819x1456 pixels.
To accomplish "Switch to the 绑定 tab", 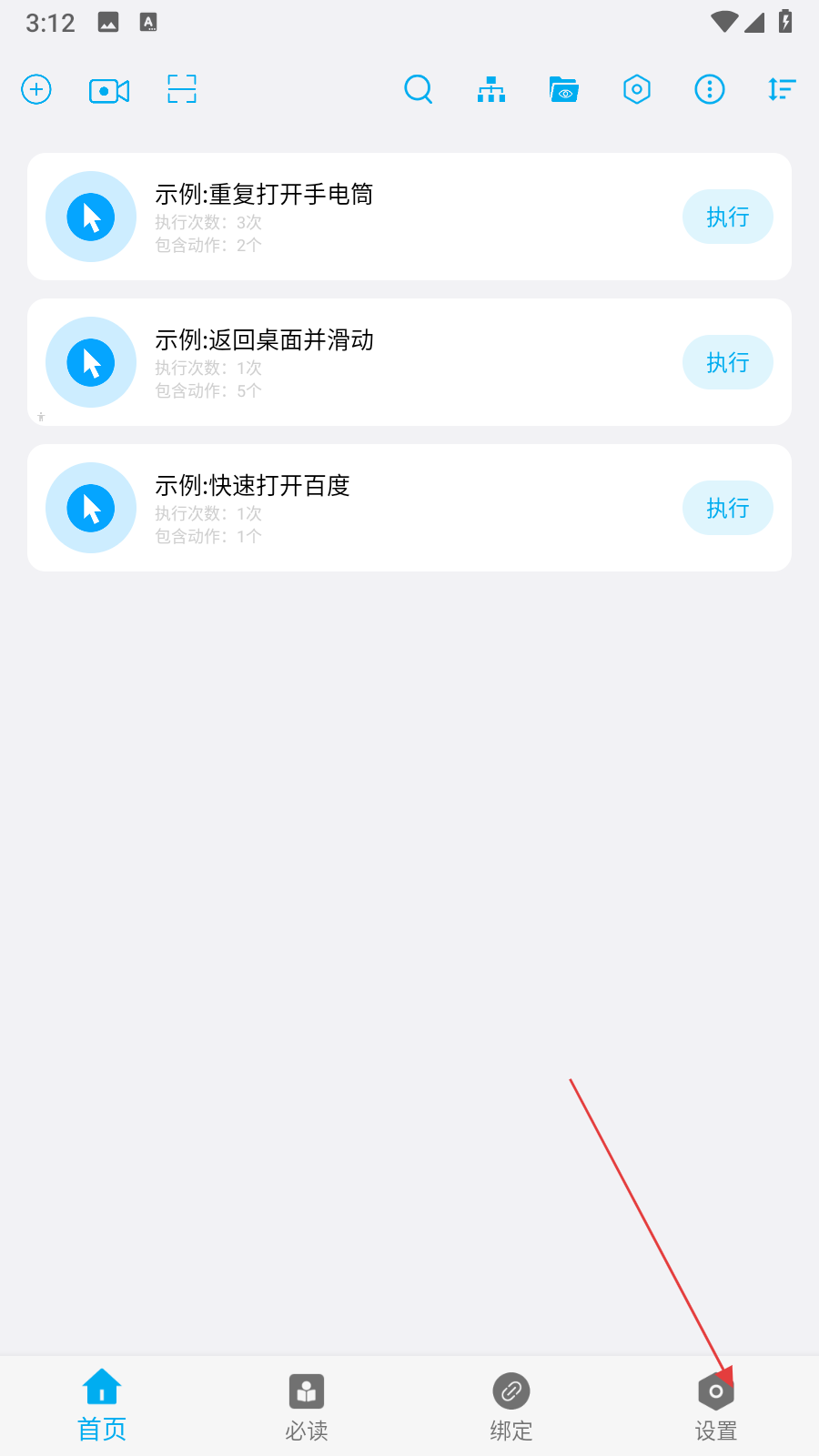I will coord(511,1406).
